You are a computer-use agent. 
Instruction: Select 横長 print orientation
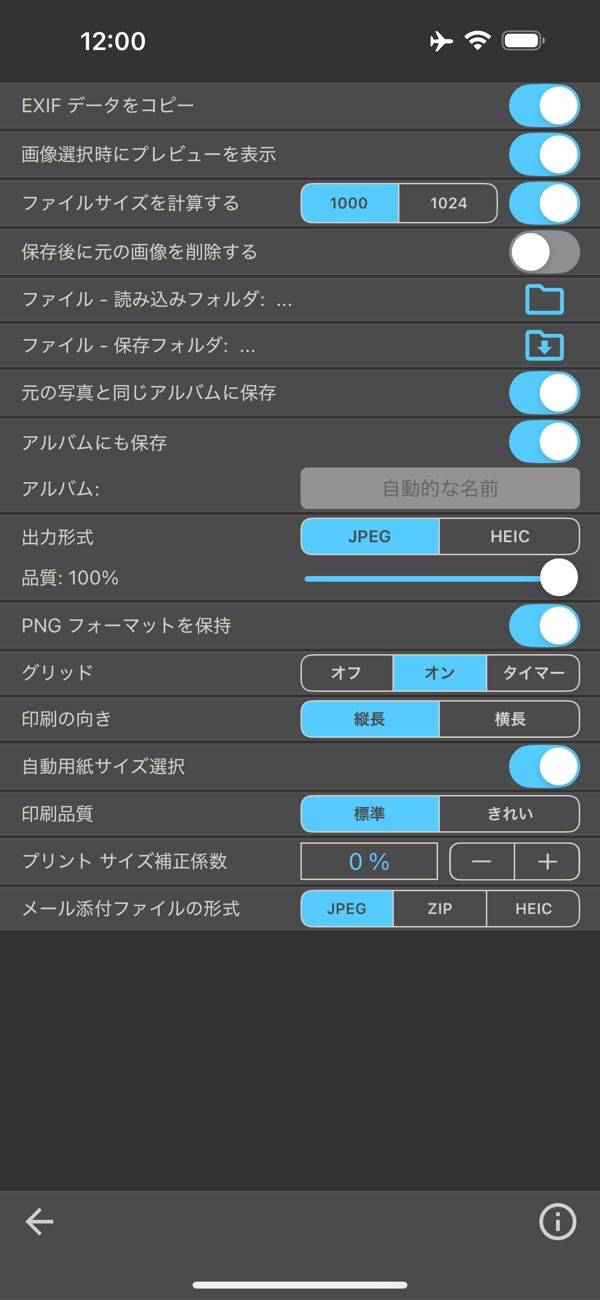(509, 719)
